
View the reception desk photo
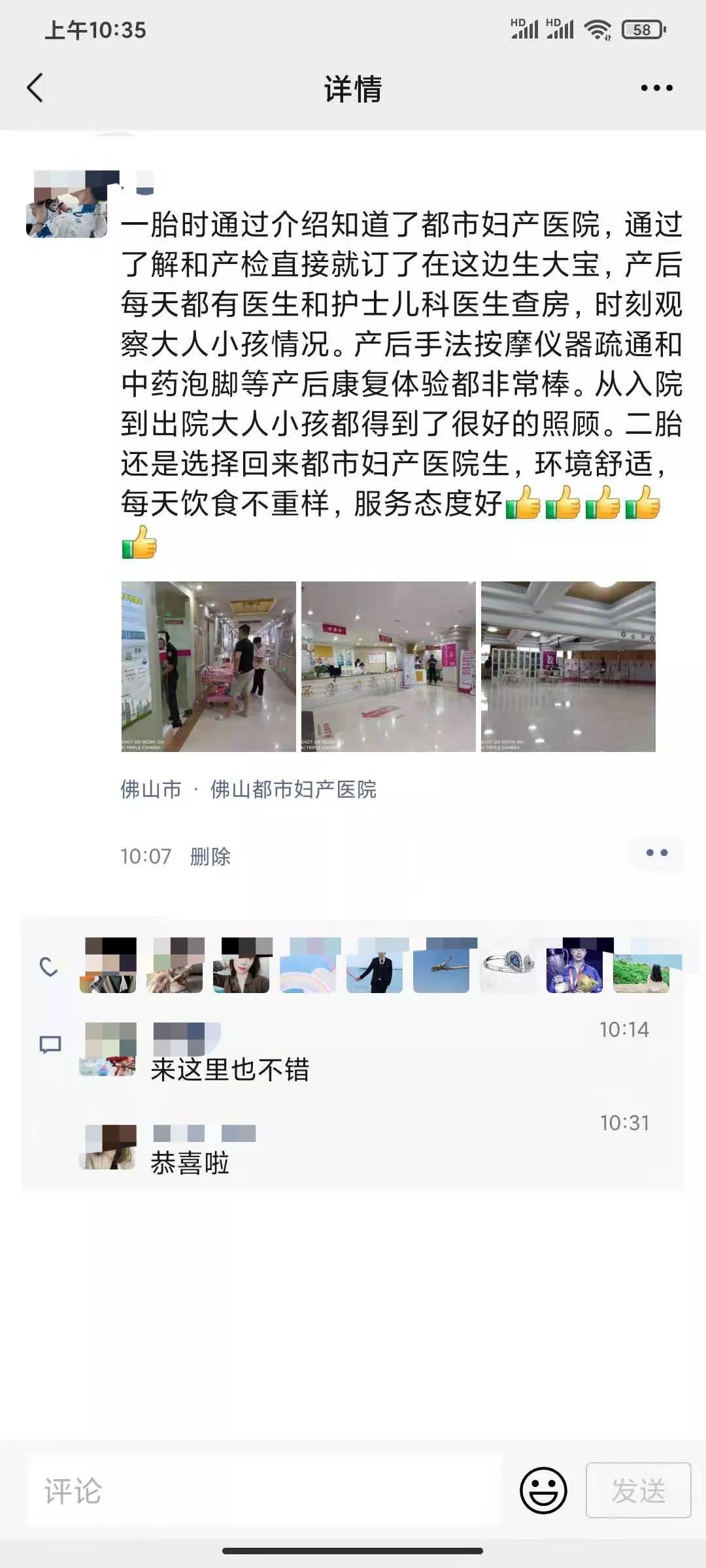tap(388, 666)
